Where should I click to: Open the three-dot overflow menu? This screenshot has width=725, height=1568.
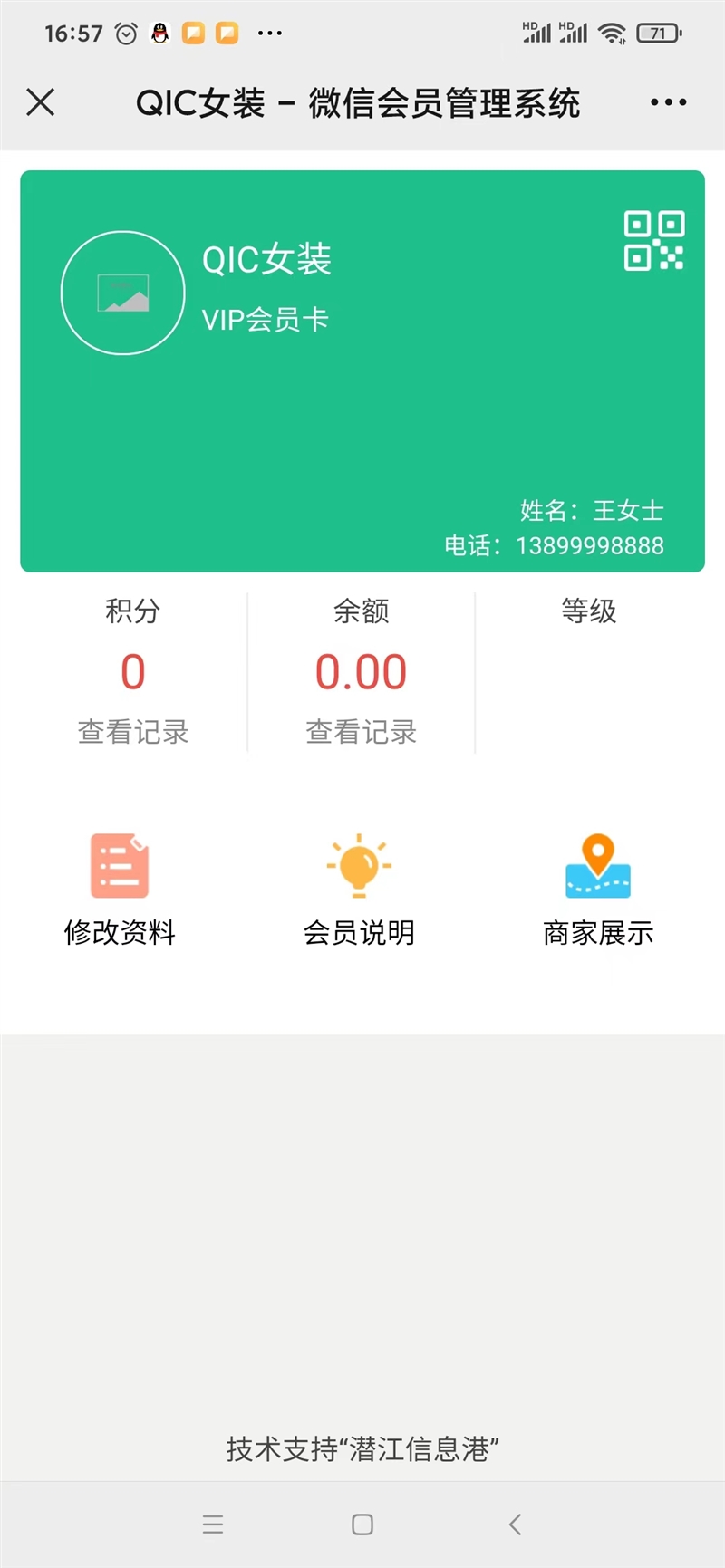(x=669, y=102)
